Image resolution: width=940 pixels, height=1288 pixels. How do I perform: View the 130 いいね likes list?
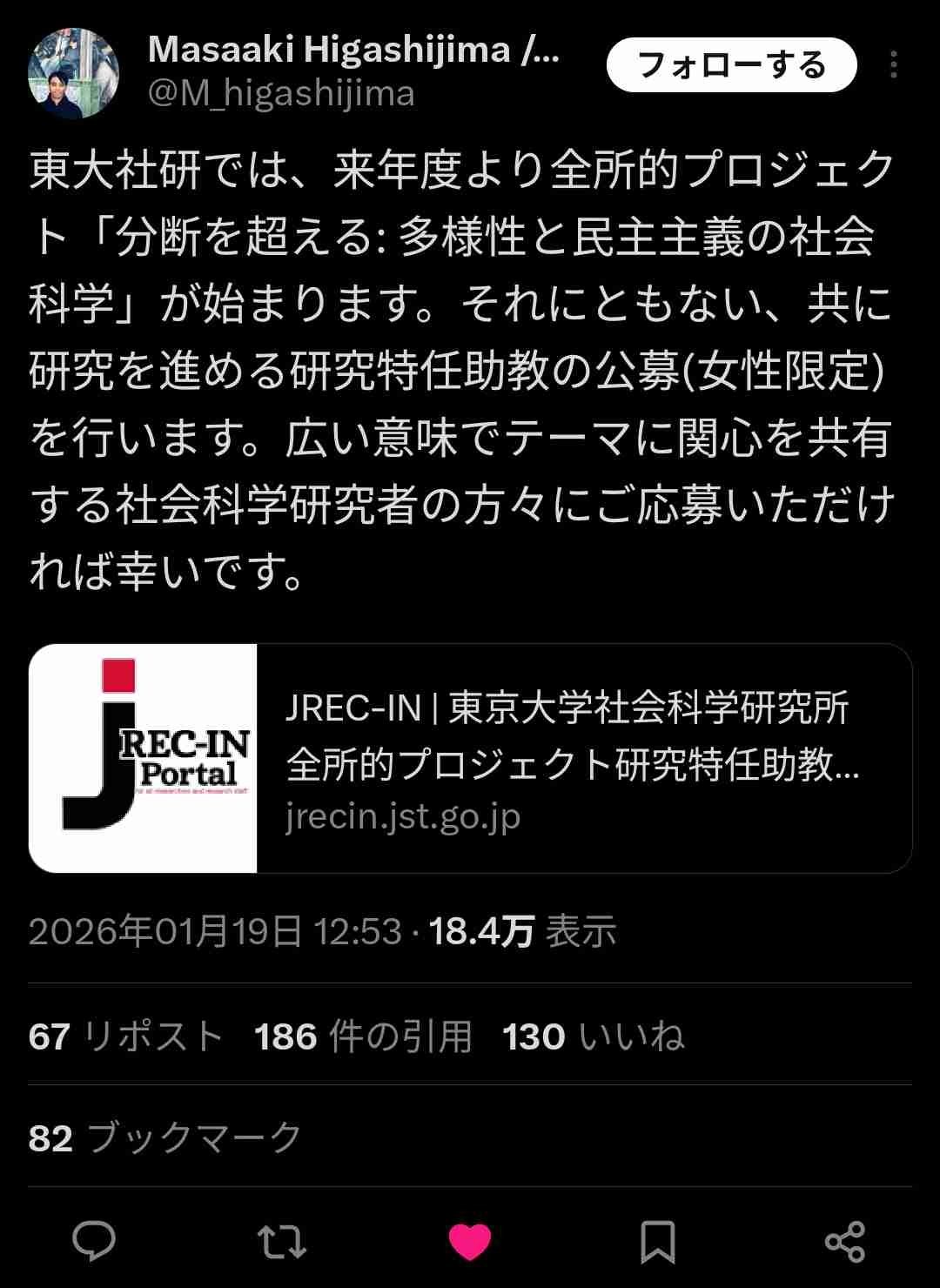593,1036
